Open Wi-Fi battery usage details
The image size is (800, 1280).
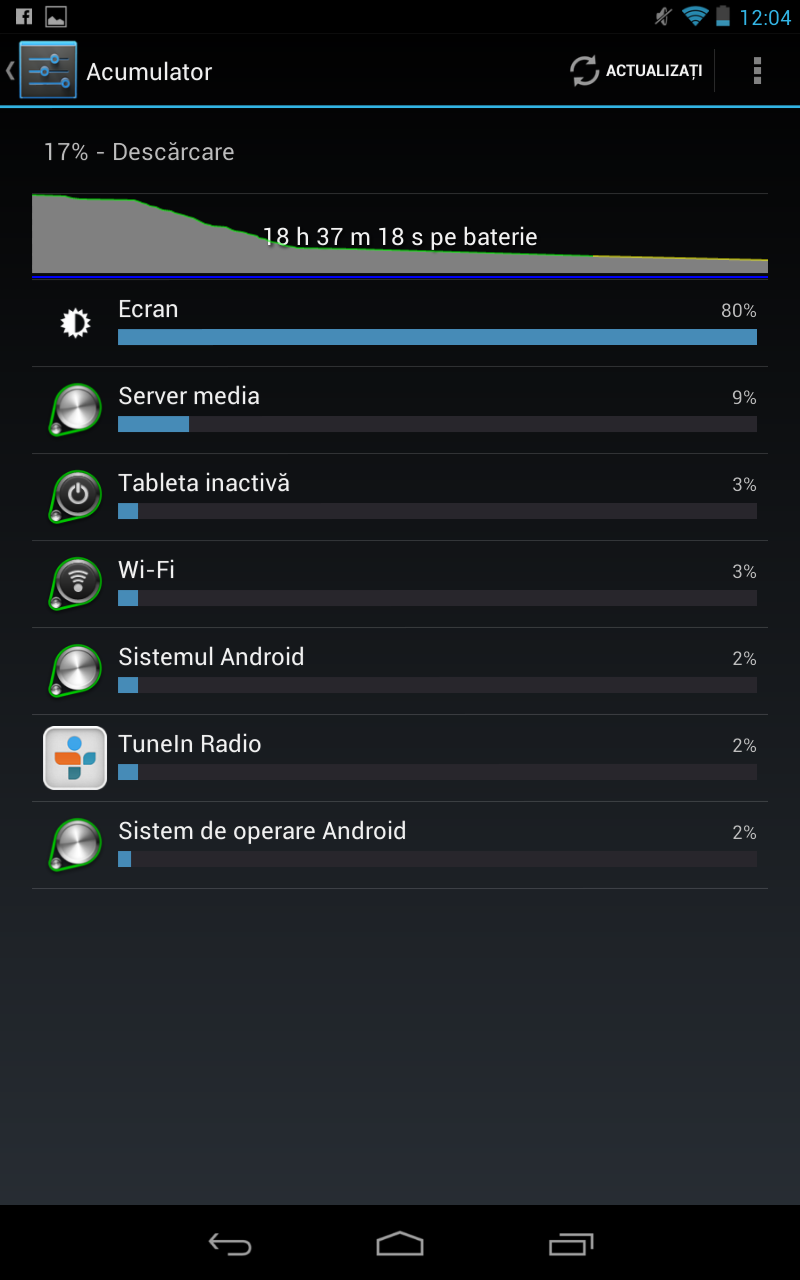tap(400, 584)
